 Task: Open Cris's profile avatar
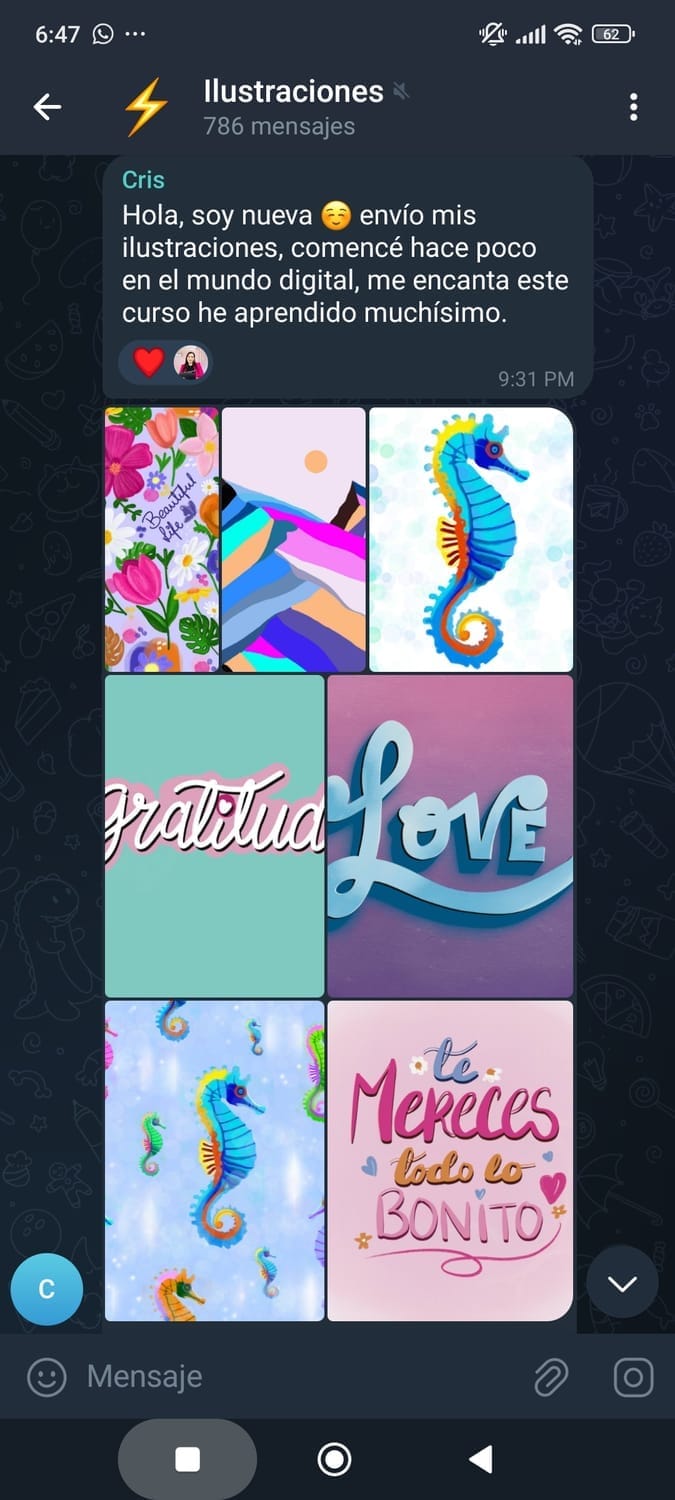tap(46, 1289)
